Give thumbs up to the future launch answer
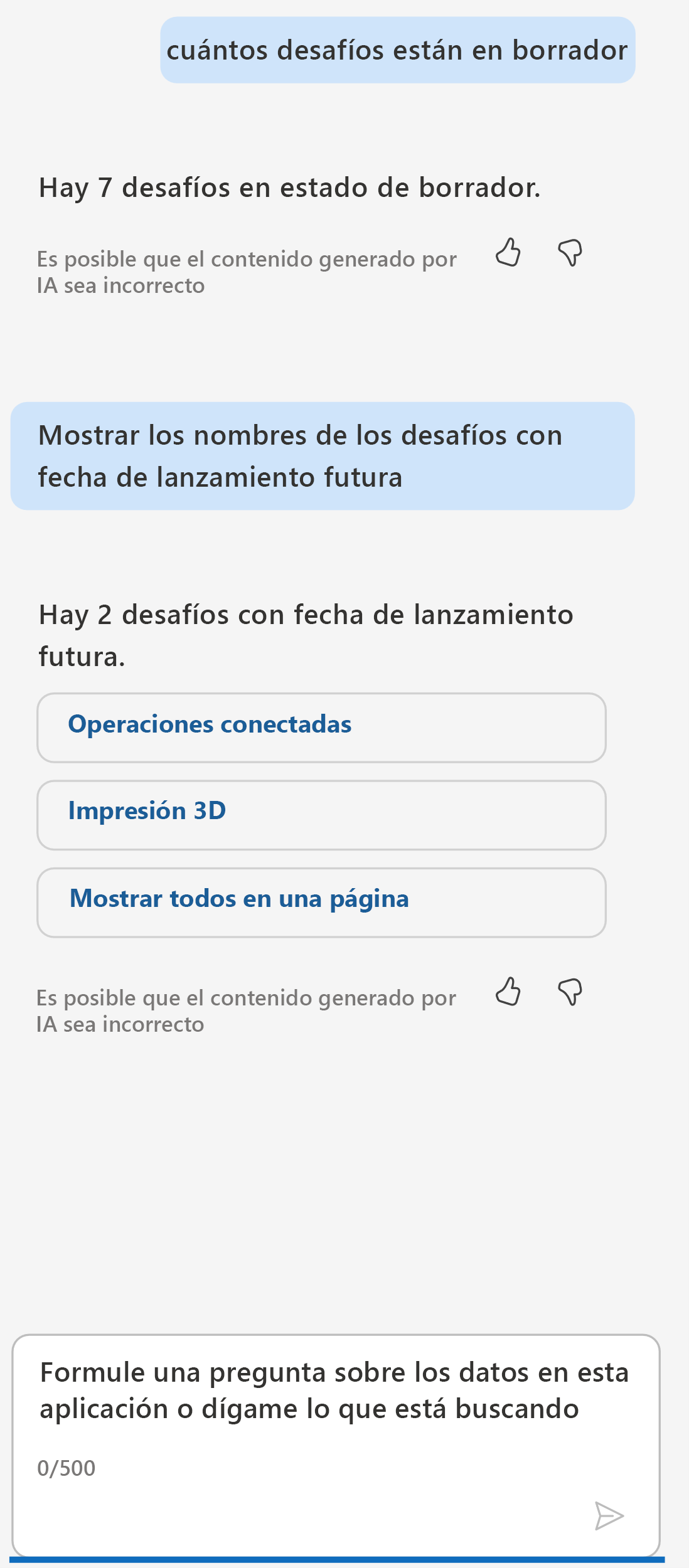This screenshot has height=1568, width=689. (x=508, y=992)
